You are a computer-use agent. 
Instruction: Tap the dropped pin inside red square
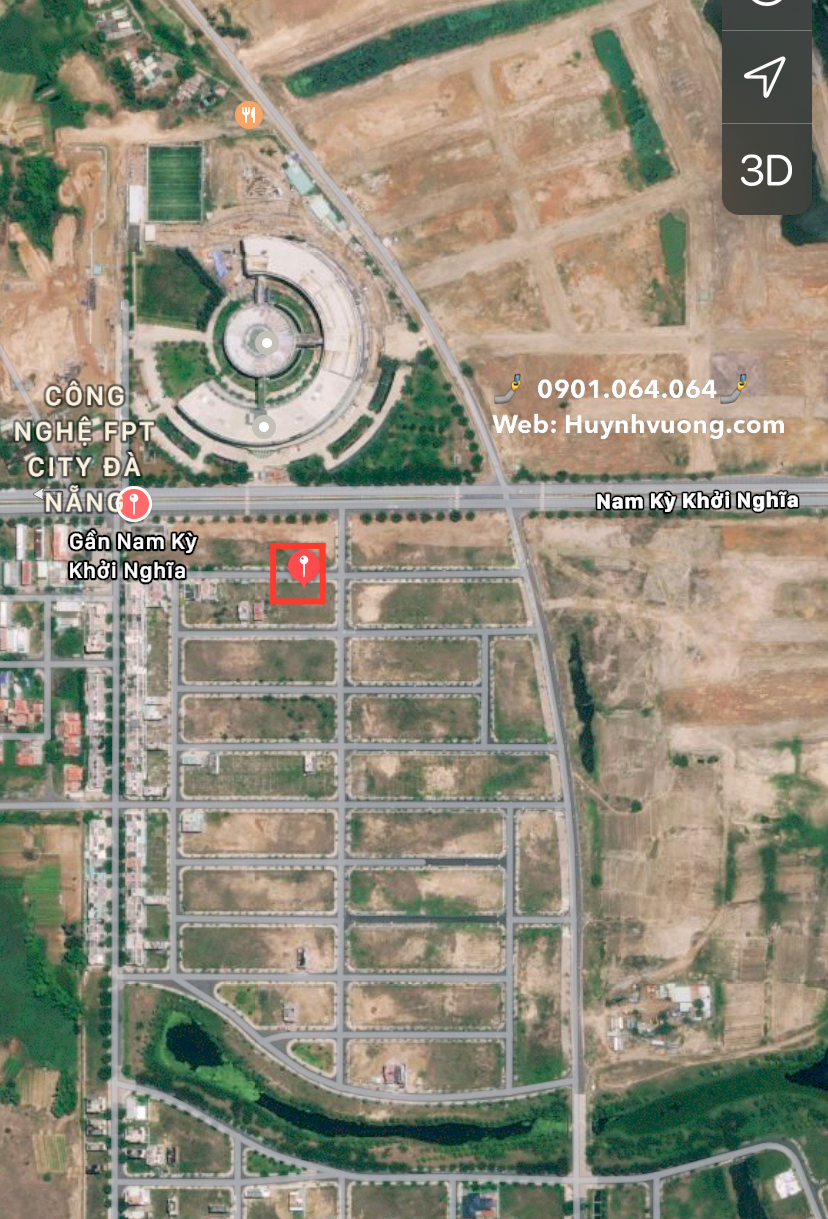tap(303, 569)
